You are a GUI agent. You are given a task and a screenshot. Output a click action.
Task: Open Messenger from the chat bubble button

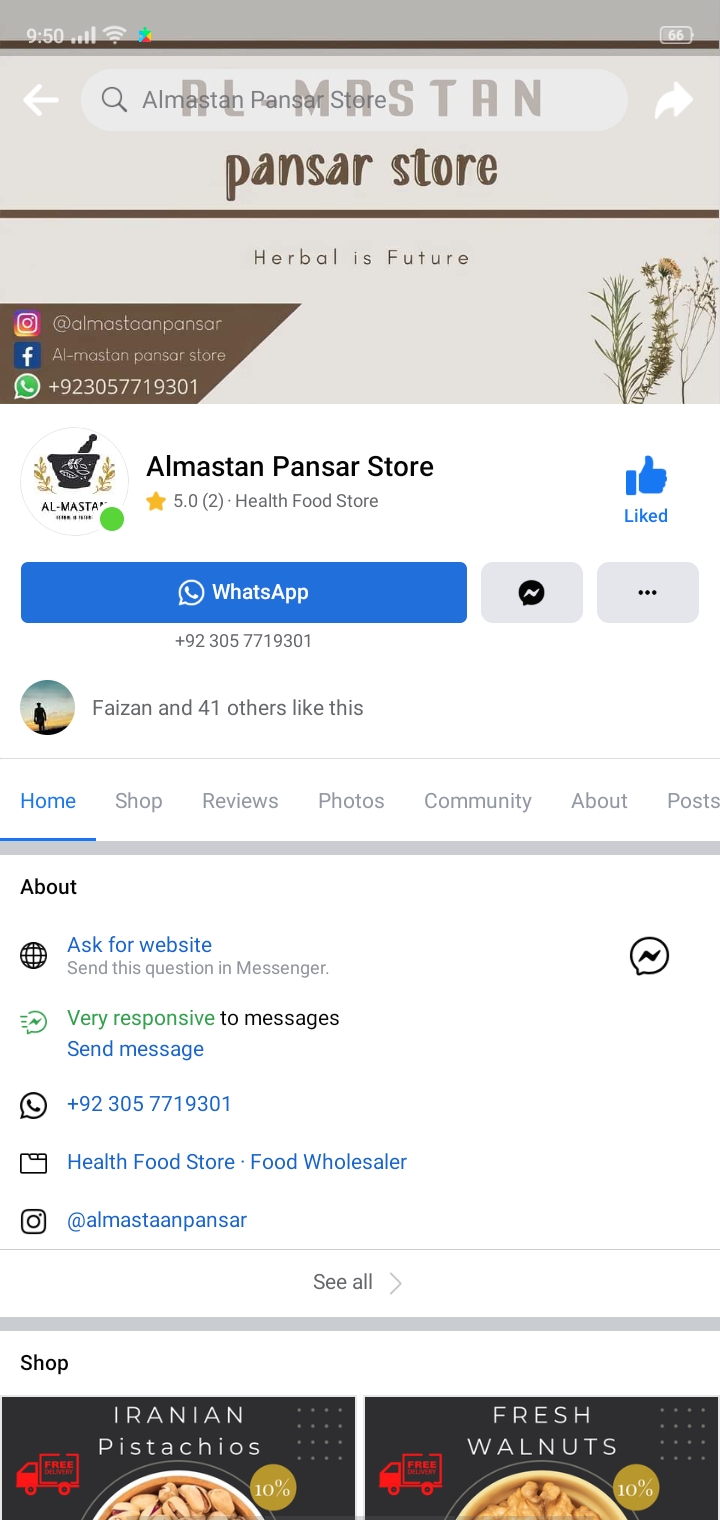tap(531, 592)
